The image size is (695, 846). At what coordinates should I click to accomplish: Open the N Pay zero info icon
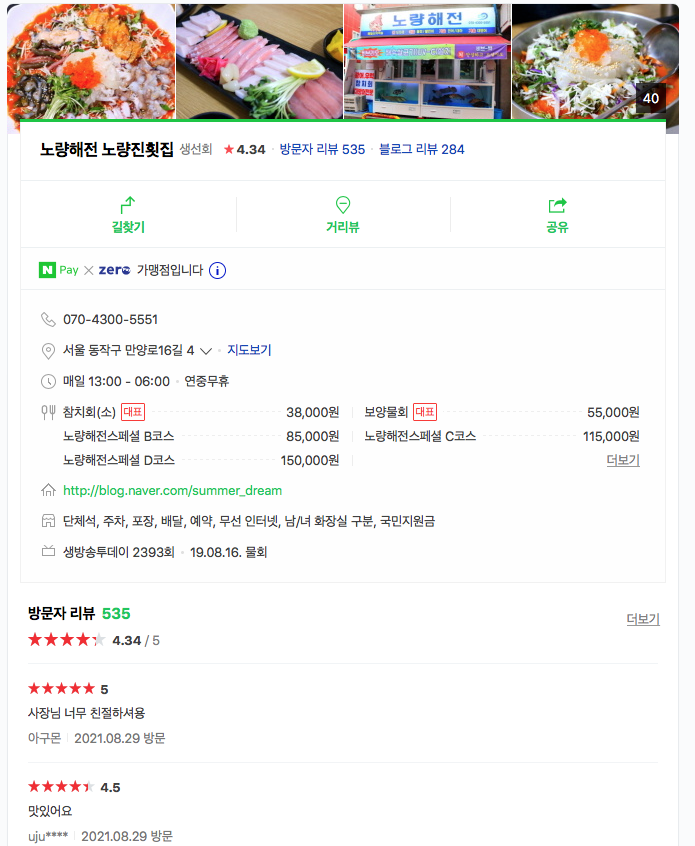[217, 270]
